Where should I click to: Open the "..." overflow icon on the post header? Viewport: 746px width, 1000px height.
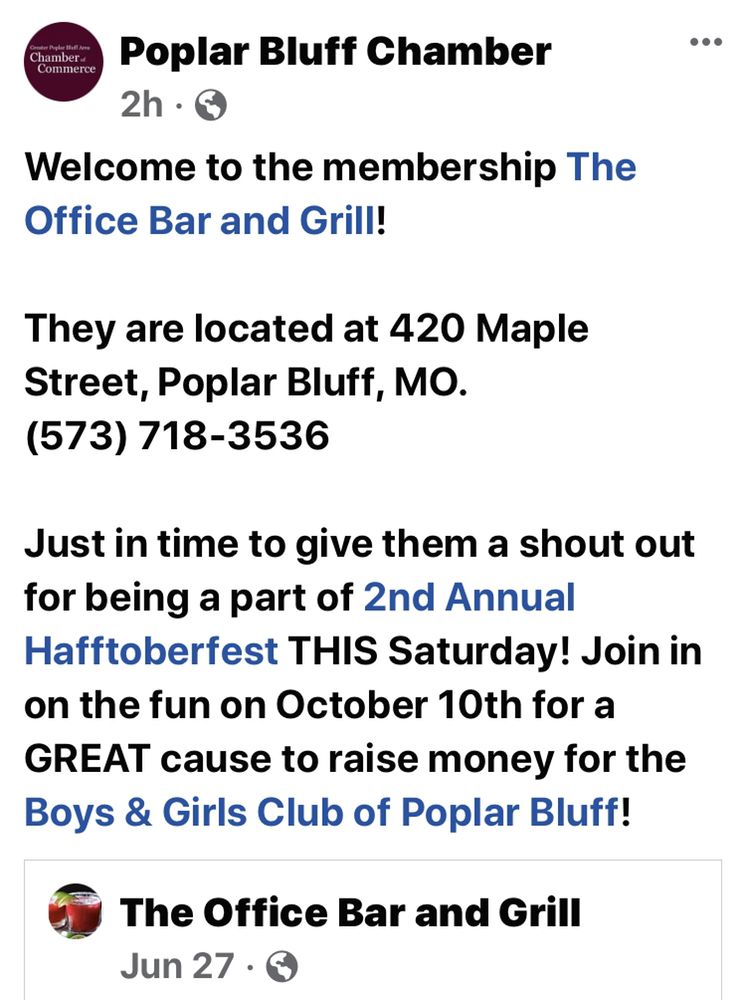pos(707,41)
